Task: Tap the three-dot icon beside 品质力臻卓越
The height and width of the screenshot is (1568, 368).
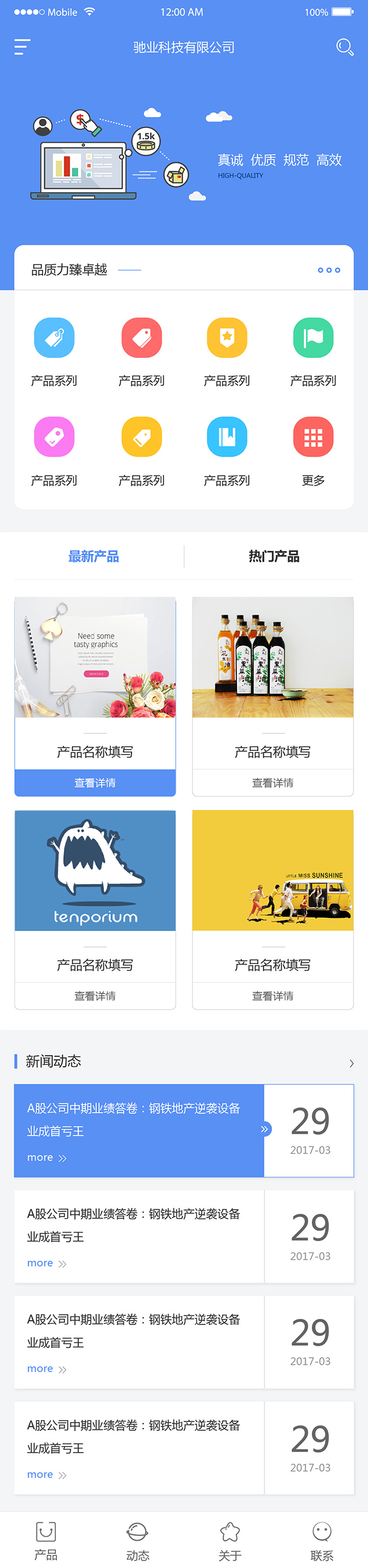Action: click(328, 269)
